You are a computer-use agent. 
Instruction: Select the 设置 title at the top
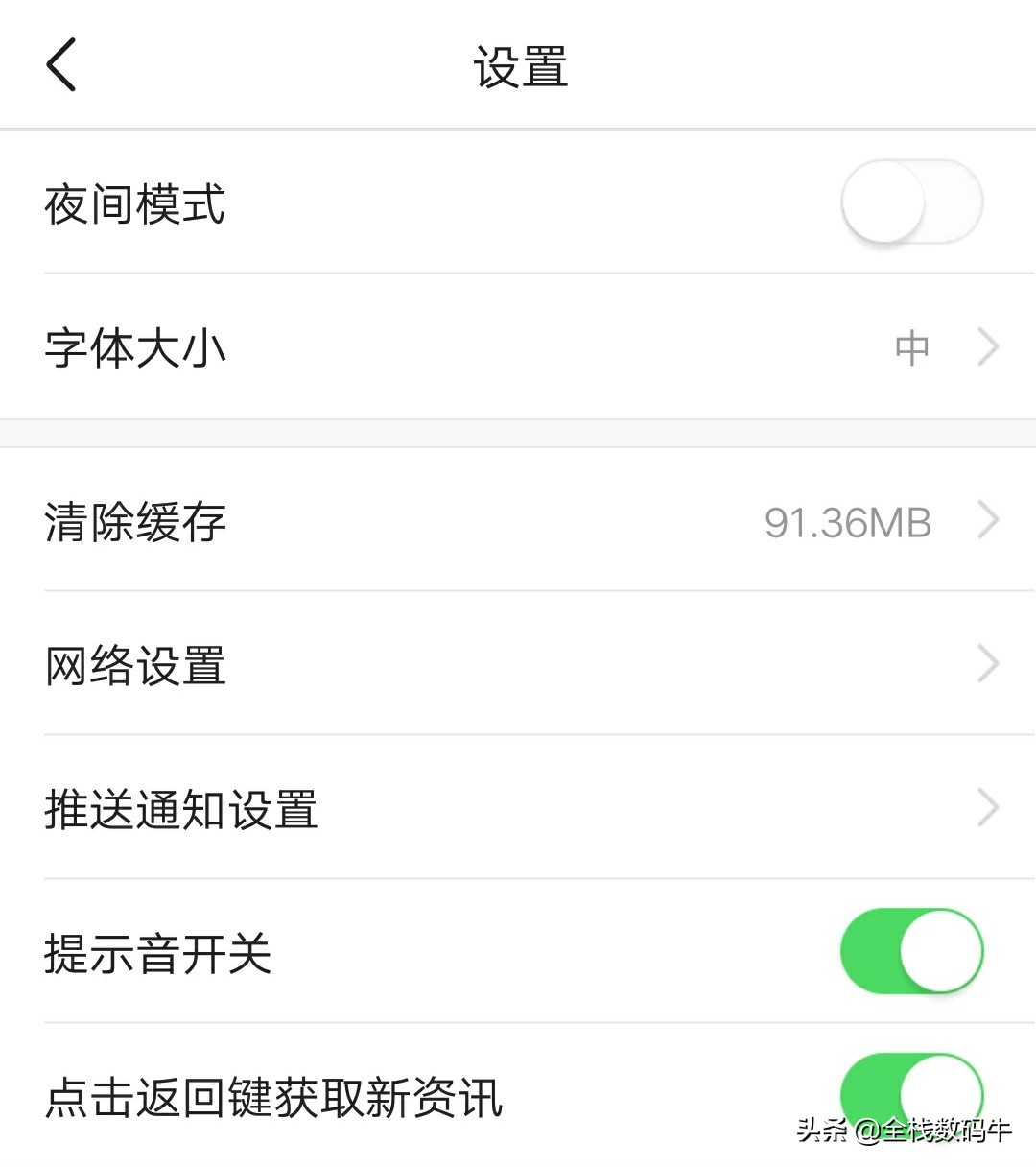point(518,67)
